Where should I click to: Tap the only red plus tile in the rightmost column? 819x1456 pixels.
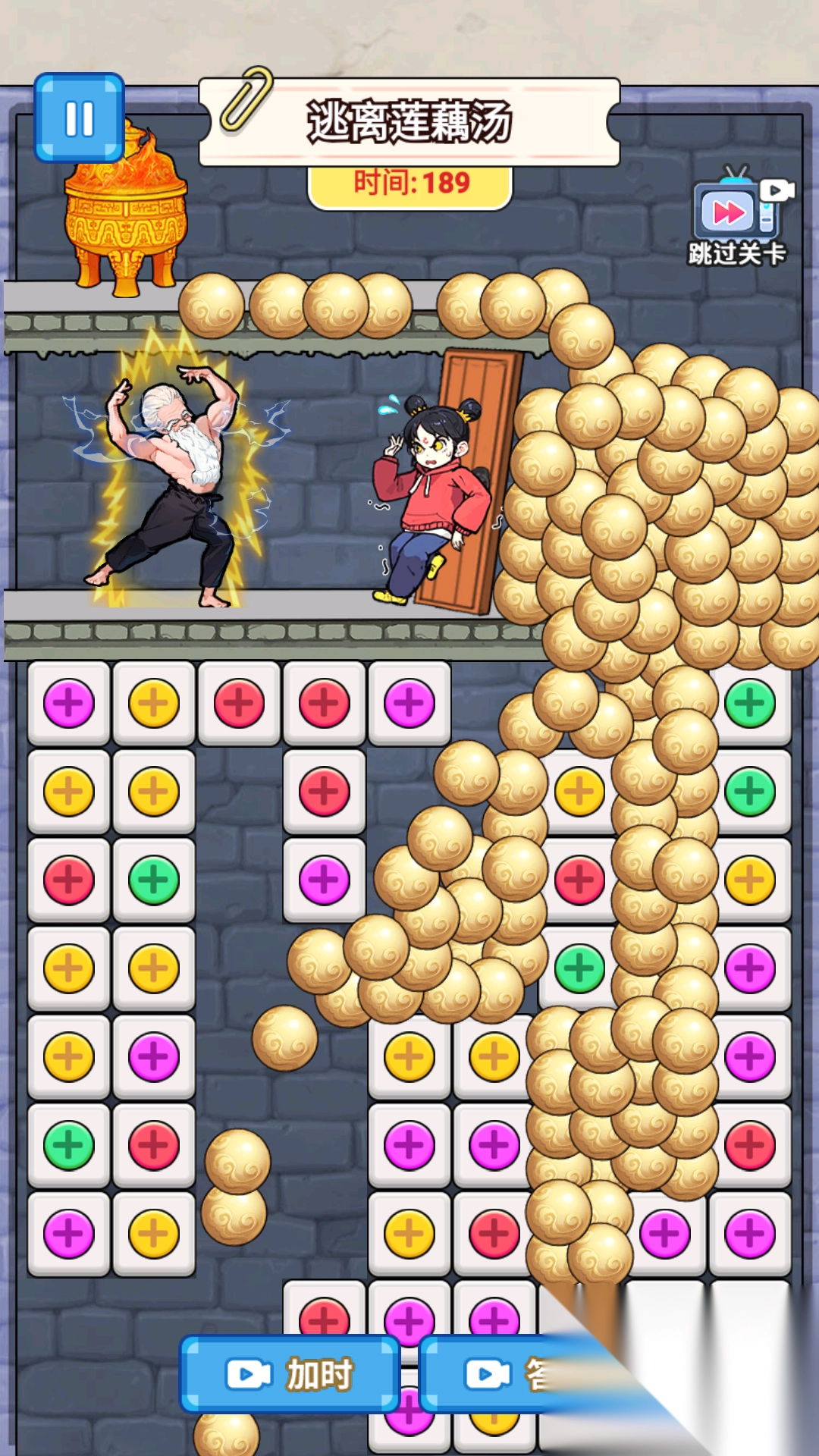(750, 1145)
